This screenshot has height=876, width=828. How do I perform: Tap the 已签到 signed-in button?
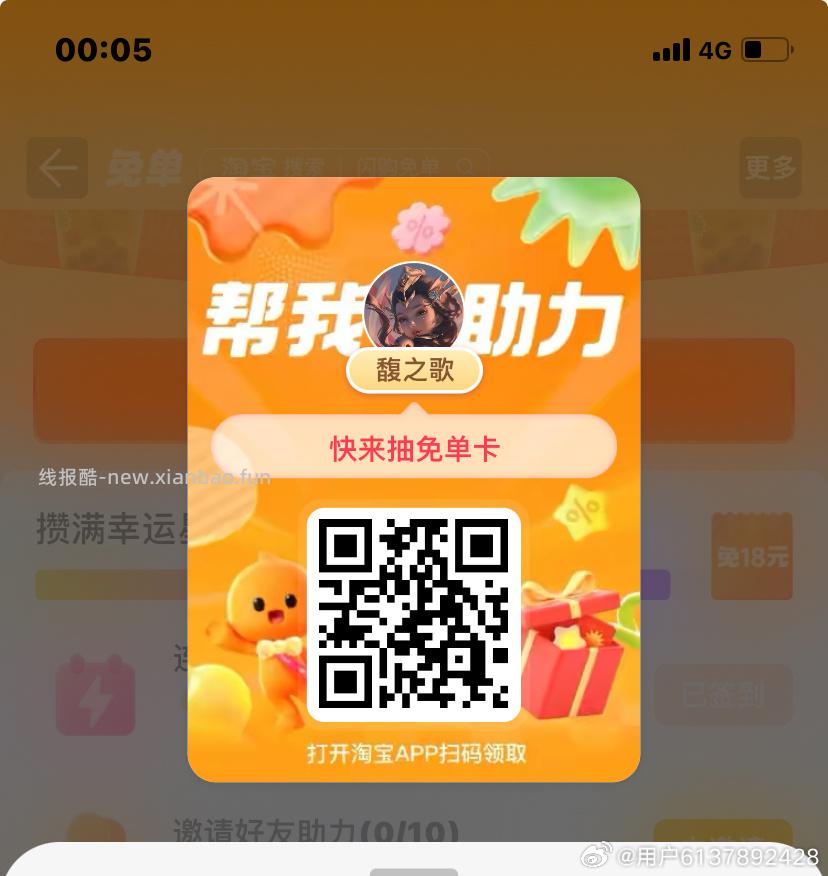click(723, 695)
